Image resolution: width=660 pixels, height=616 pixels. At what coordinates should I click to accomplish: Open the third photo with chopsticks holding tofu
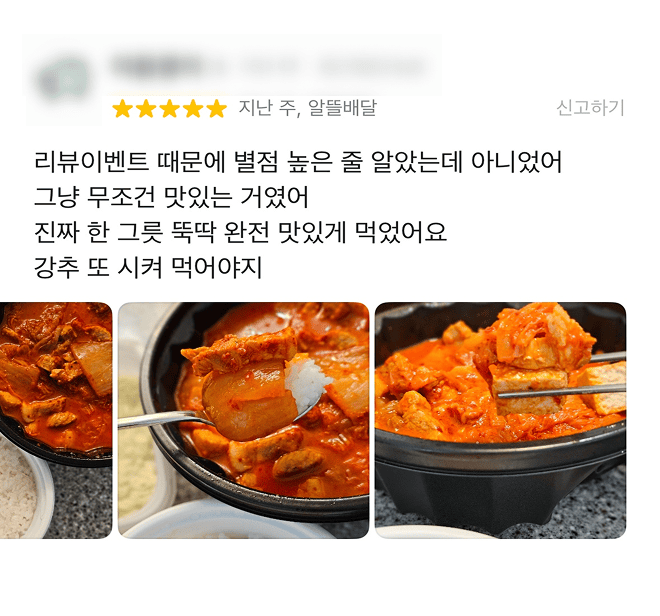pyautogui.click(x=500, y=420)
